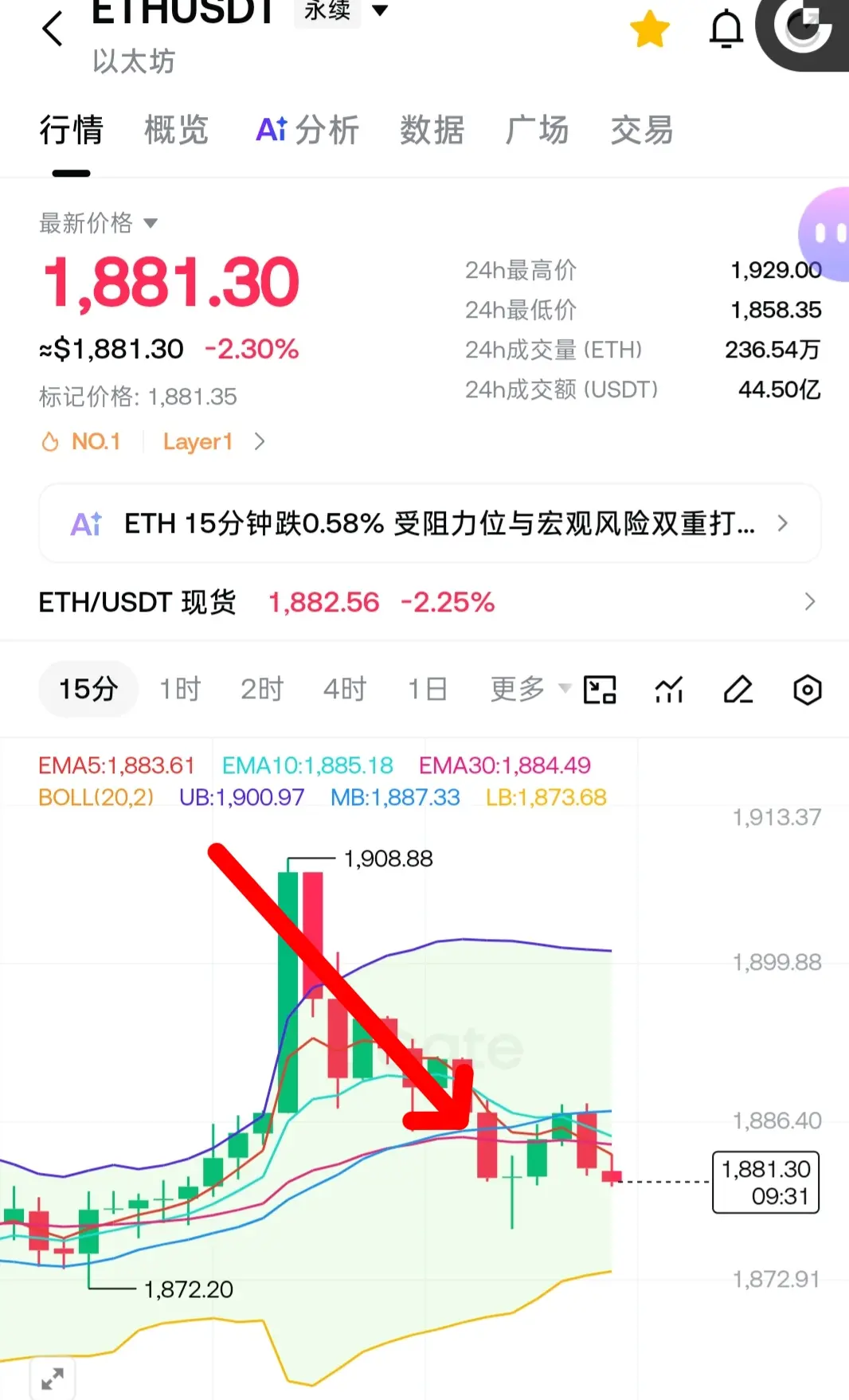Image resolution: width=849 pixels, height=1400 pixels.
Task: Select the 1时 chart interval
Action: pos(180,689)
